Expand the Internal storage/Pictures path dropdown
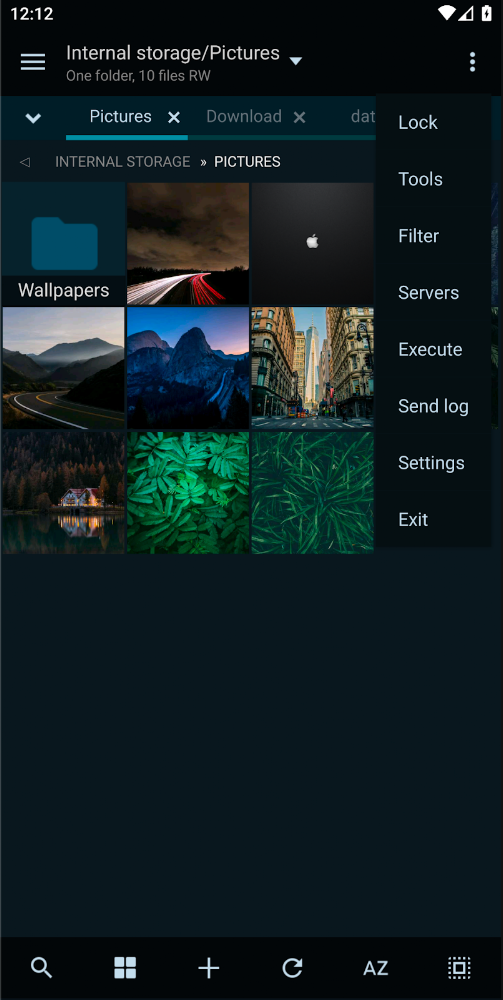Viewport: 503px width, 1000px height. pyautogui.click(x=295, y=61)
